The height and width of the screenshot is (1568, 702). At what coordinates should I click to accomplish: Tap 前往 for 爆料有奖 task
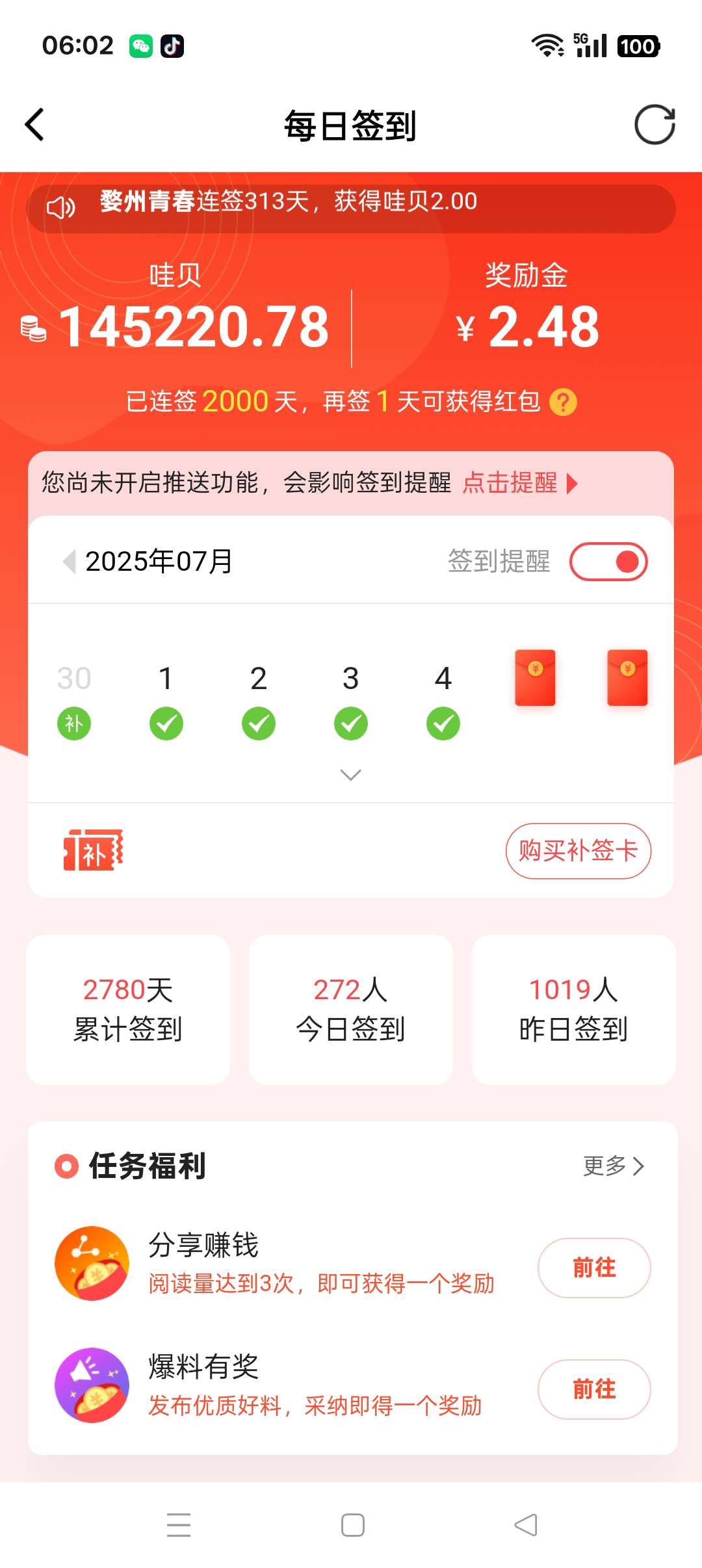(x=593, y=1389)
